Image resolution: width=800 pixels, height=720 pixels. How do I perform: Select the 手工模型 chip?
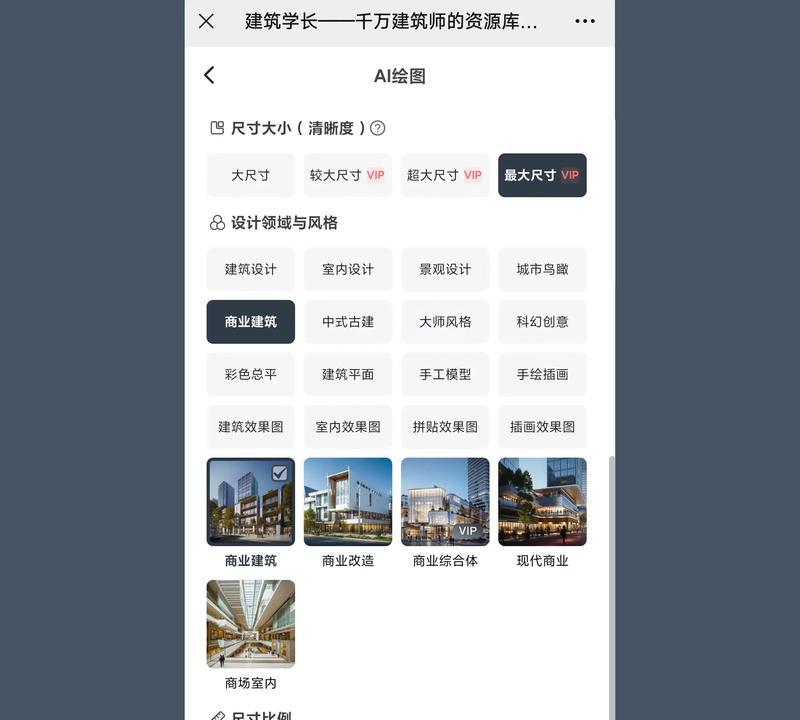tap(444, 374)
